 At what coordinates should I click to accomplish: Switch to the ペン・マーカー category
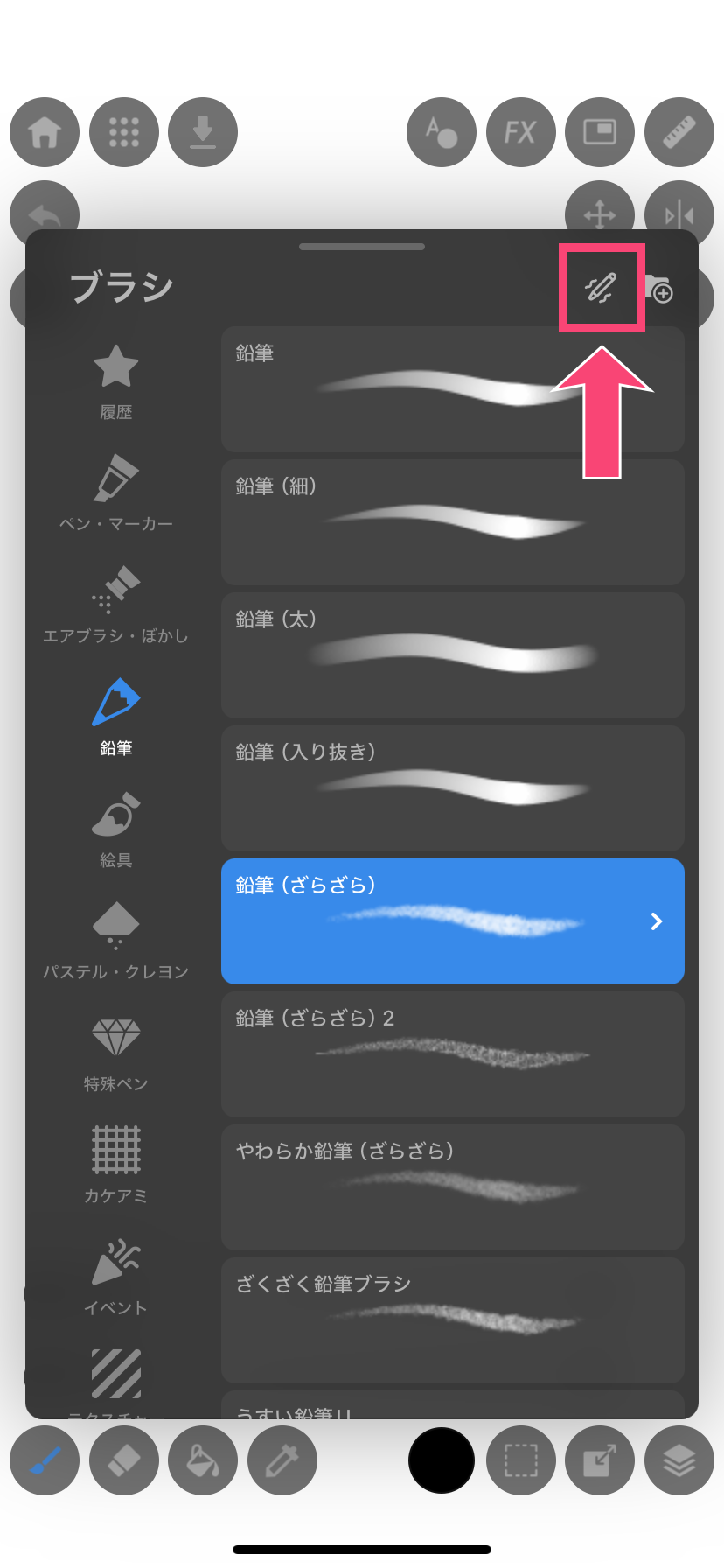click(115, 493)
